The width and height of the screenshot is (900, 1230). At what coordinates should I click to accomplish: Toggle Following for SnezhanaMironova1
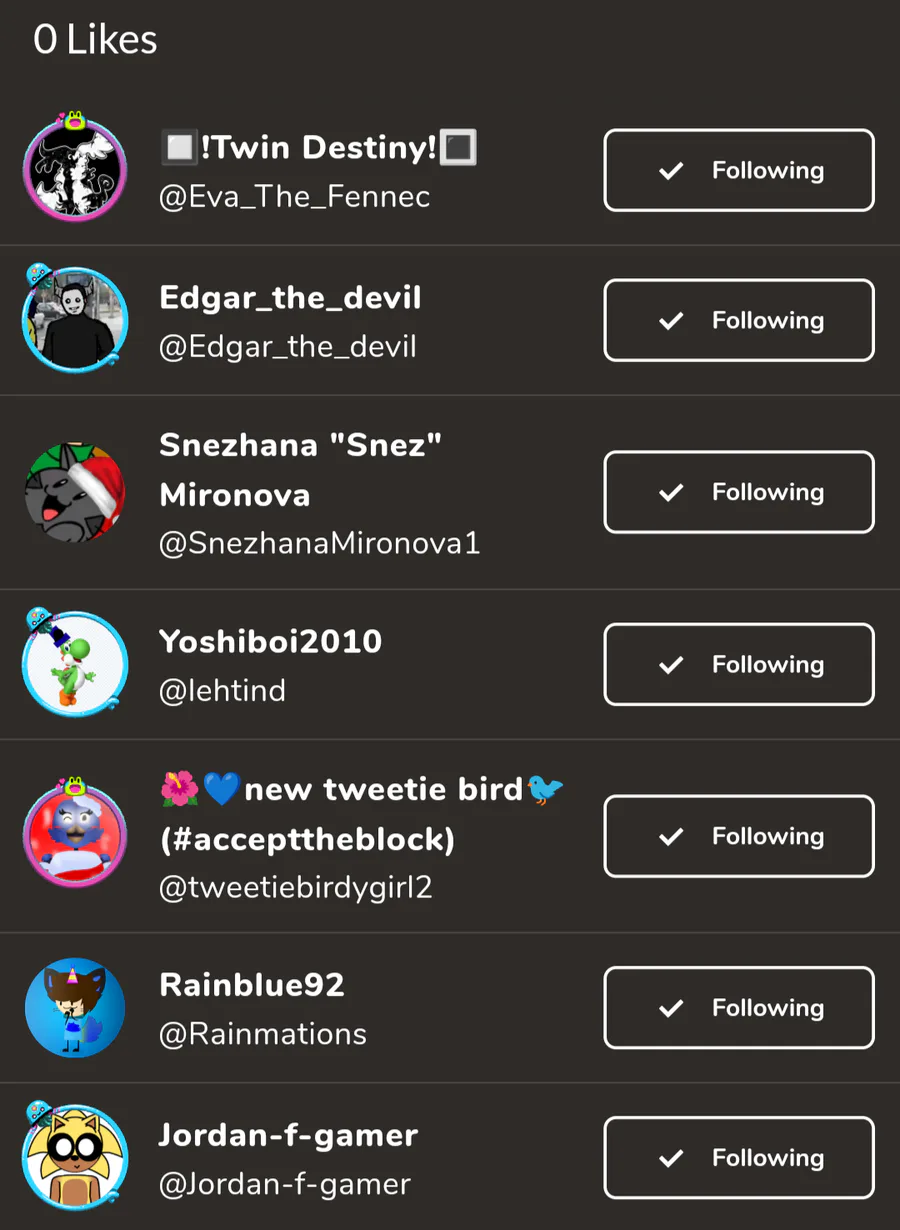point(739,492)
